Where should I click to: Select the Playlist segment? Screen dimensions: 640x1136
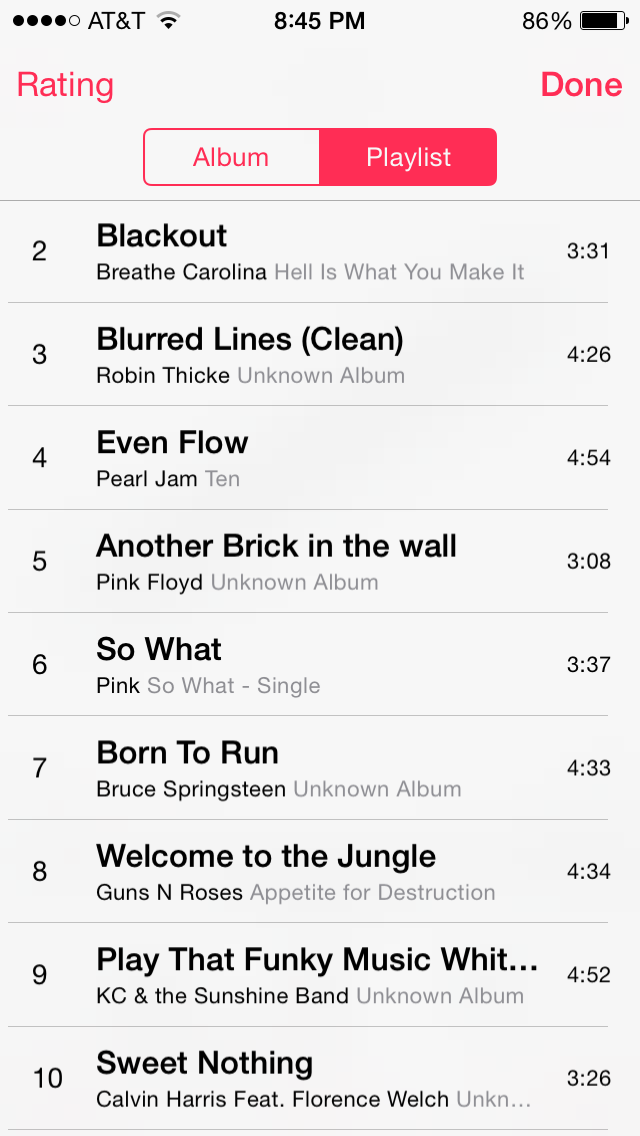click(408, 157)
